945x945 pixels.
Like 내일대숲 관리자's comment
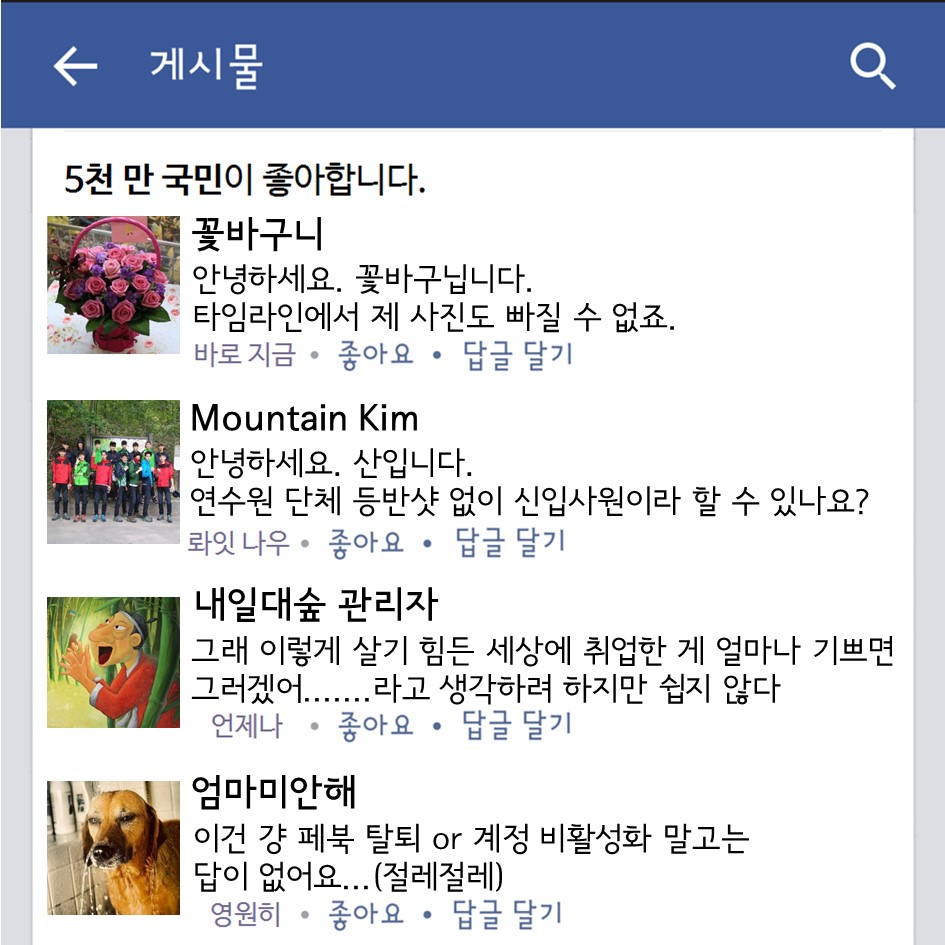click(x=375, y=724)
